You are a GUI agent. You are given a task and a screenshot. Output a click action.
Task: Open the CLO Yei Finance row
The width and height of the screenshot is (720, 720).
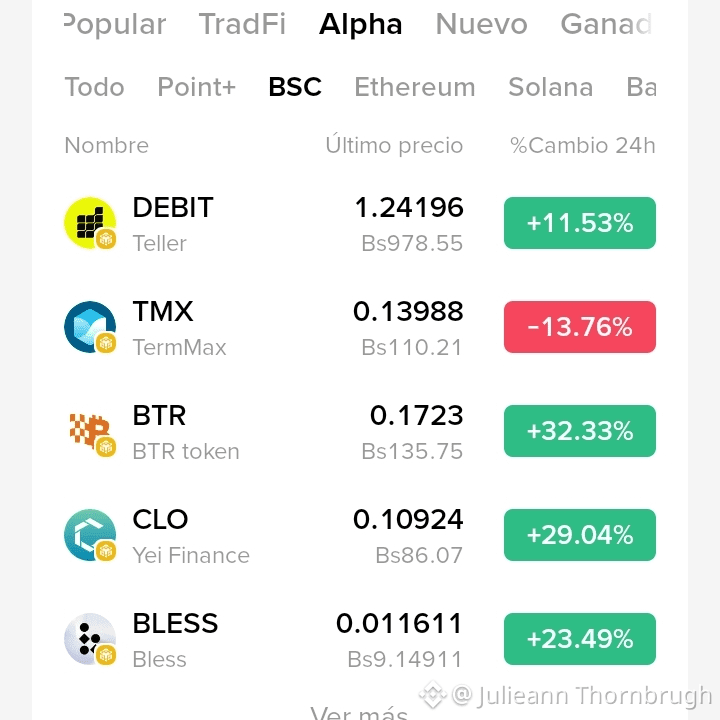point(360,535)
